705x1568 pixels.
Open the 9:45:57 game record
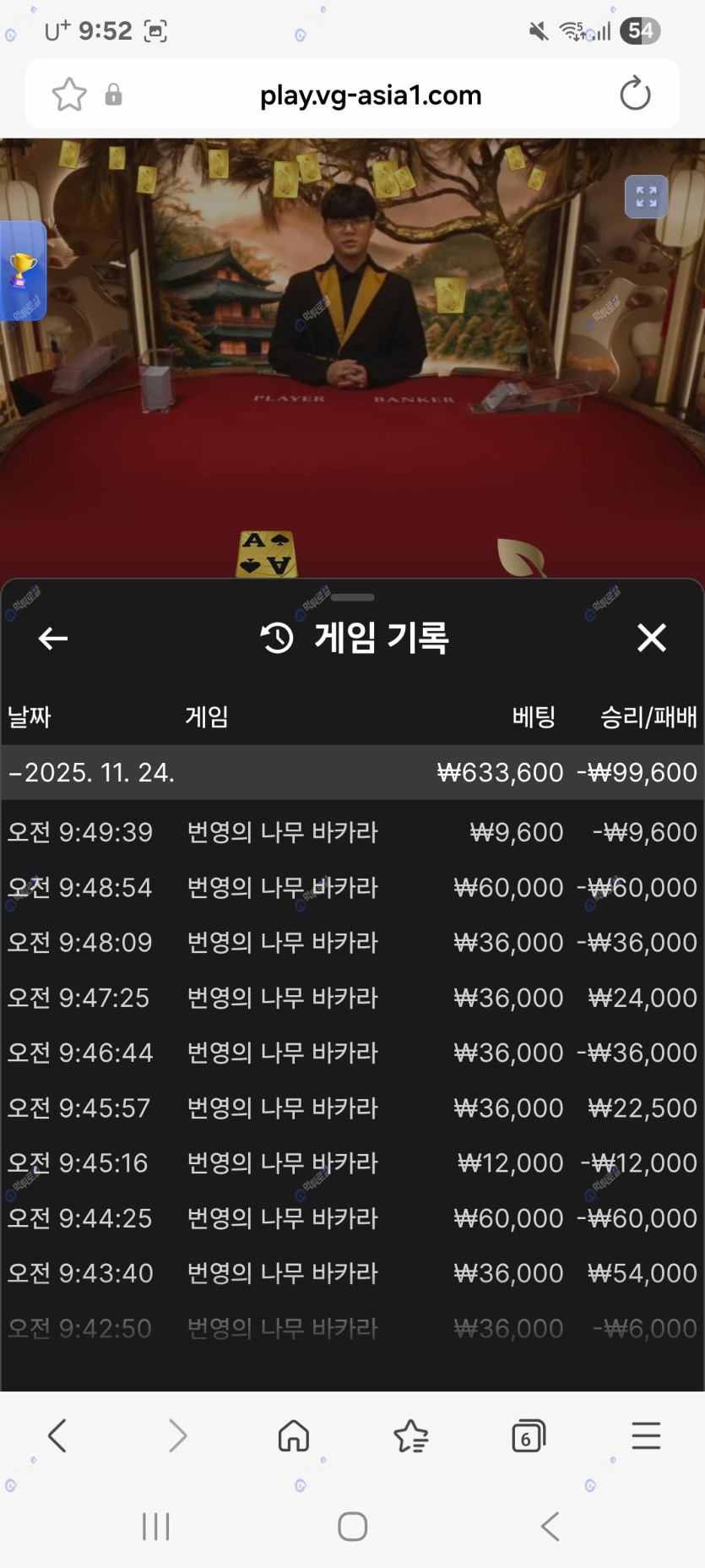(x=352, y=1108)
